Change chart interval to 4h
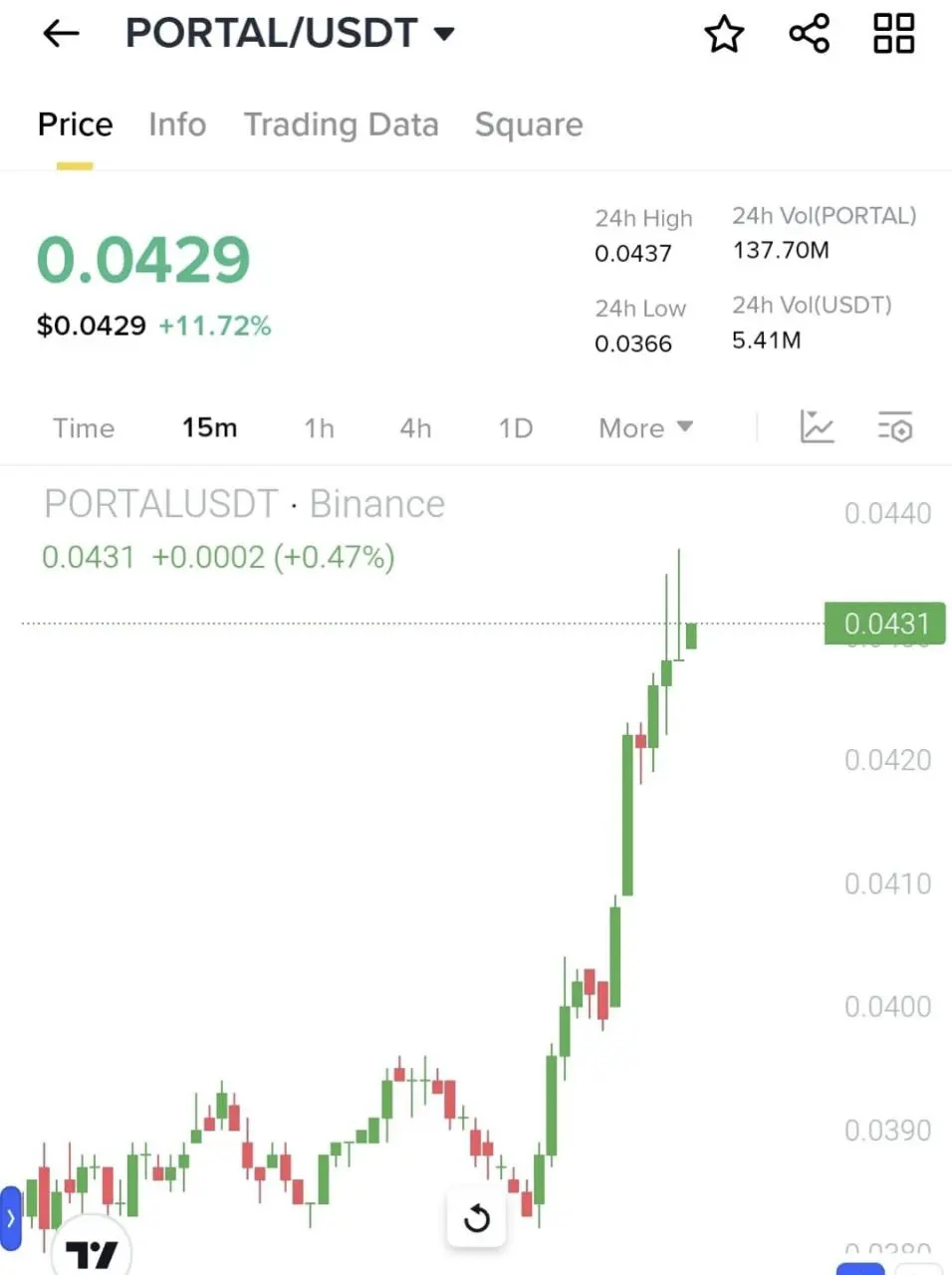This screenshot has height=1275, width=952. coord(415,428)
